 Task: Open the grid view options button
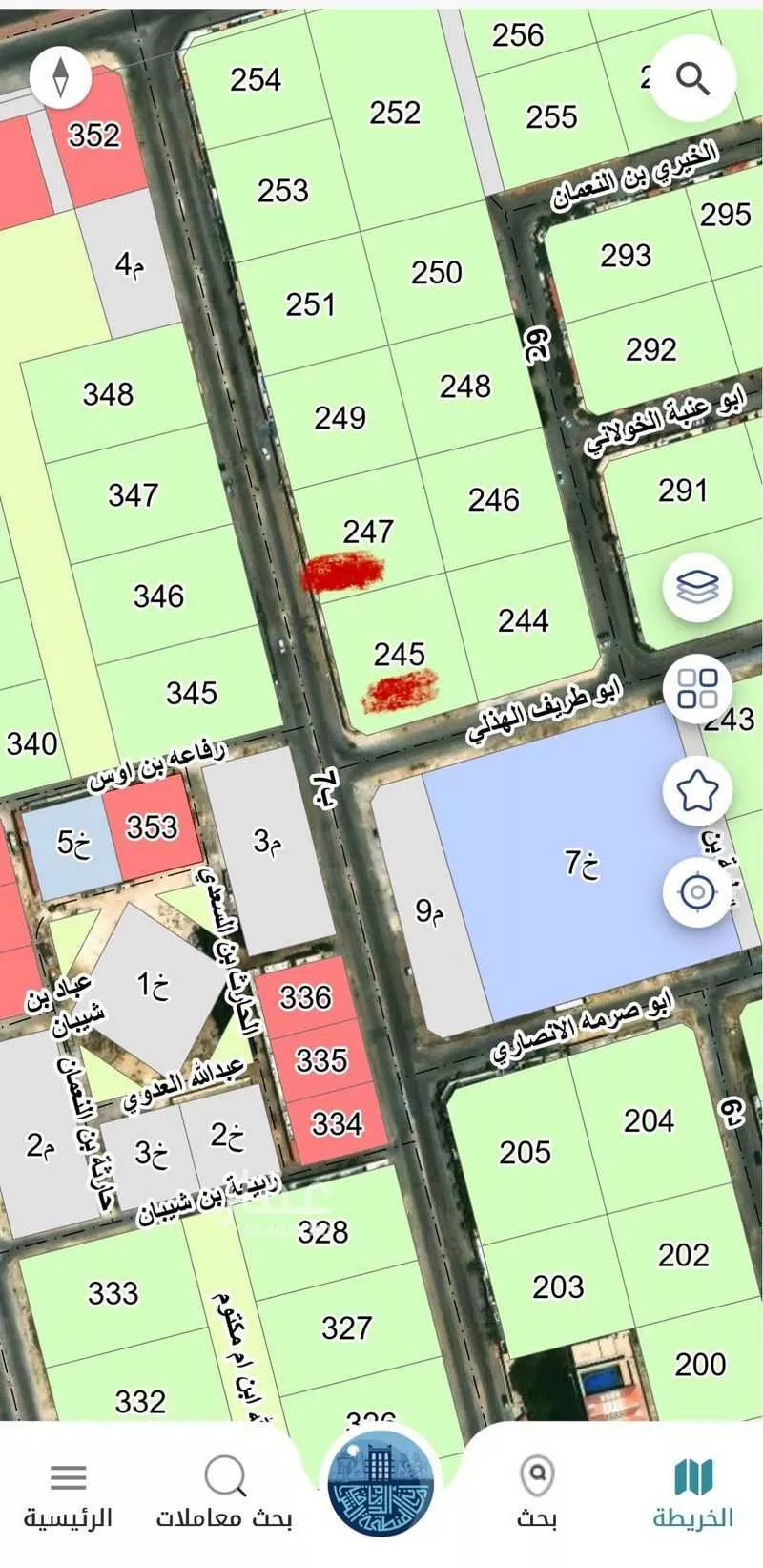pyautogui.click(x=697, y=688)
